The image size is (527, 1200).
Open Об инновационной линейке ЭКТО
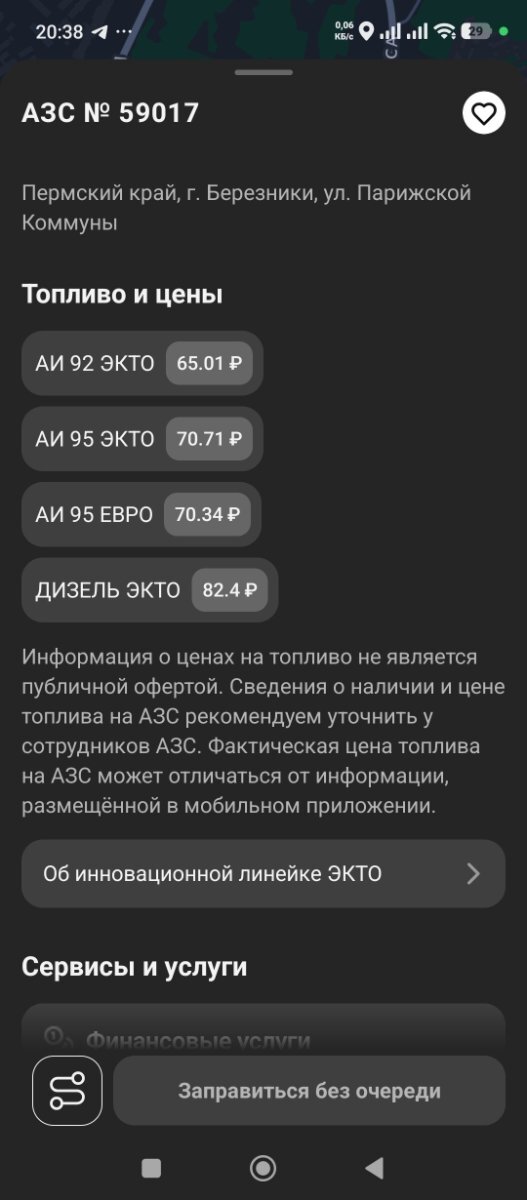point(263,874)
